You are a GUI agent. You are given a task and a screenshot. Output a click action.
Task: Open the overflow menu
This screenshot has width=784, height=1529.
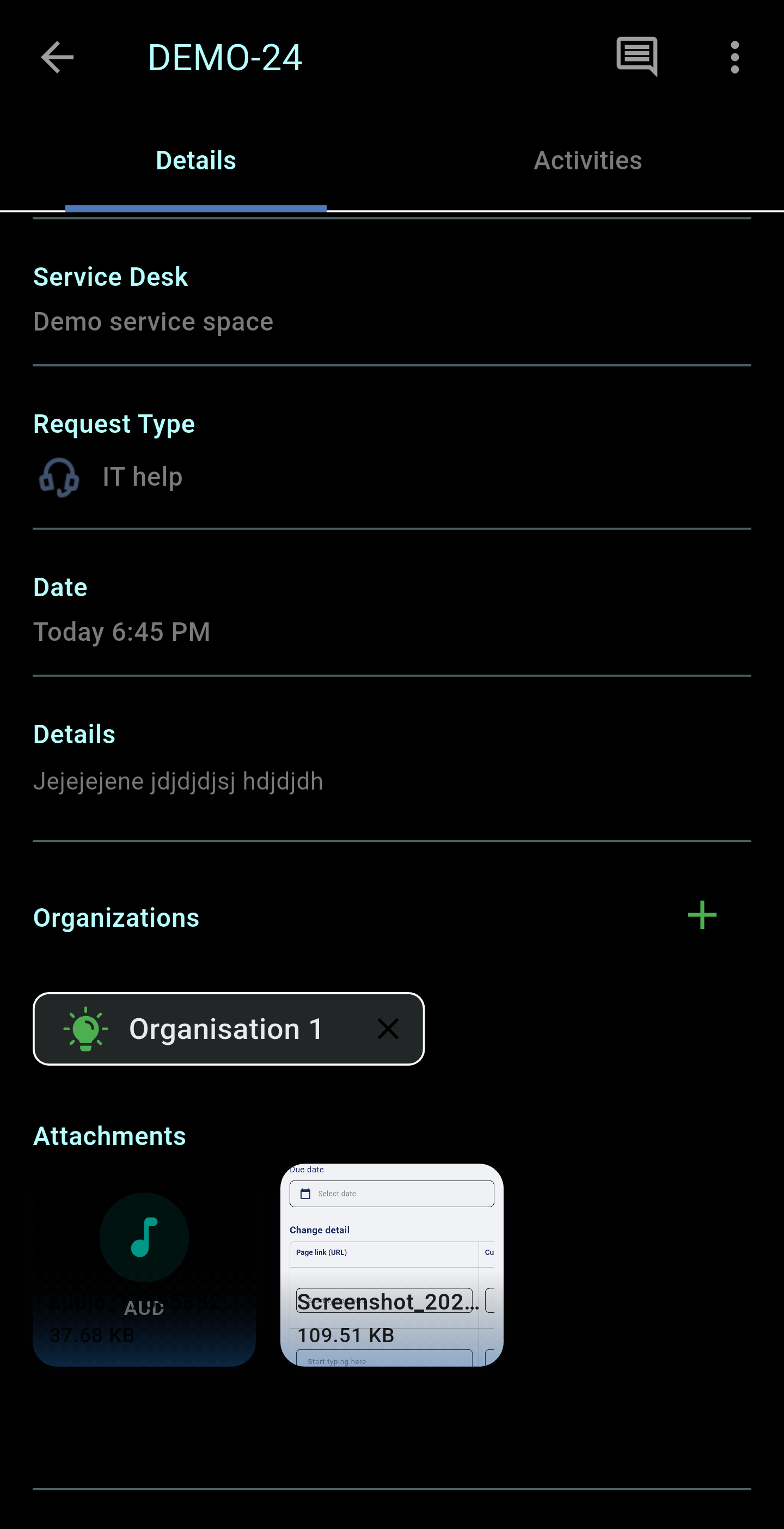point(735,58)
